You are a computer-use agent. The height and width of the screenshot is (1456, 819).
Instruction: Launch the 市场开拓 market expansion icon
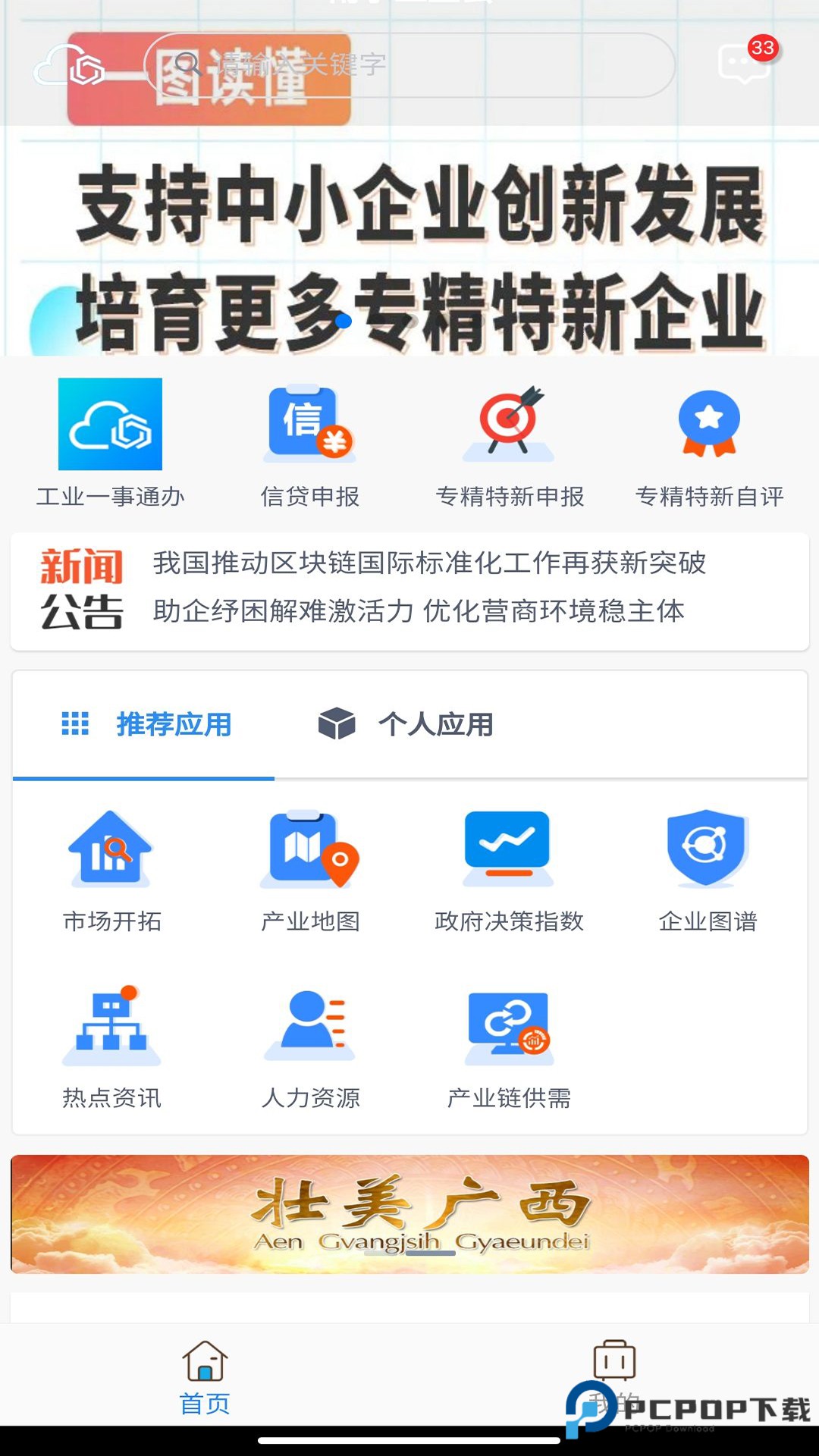click(111, 848)
